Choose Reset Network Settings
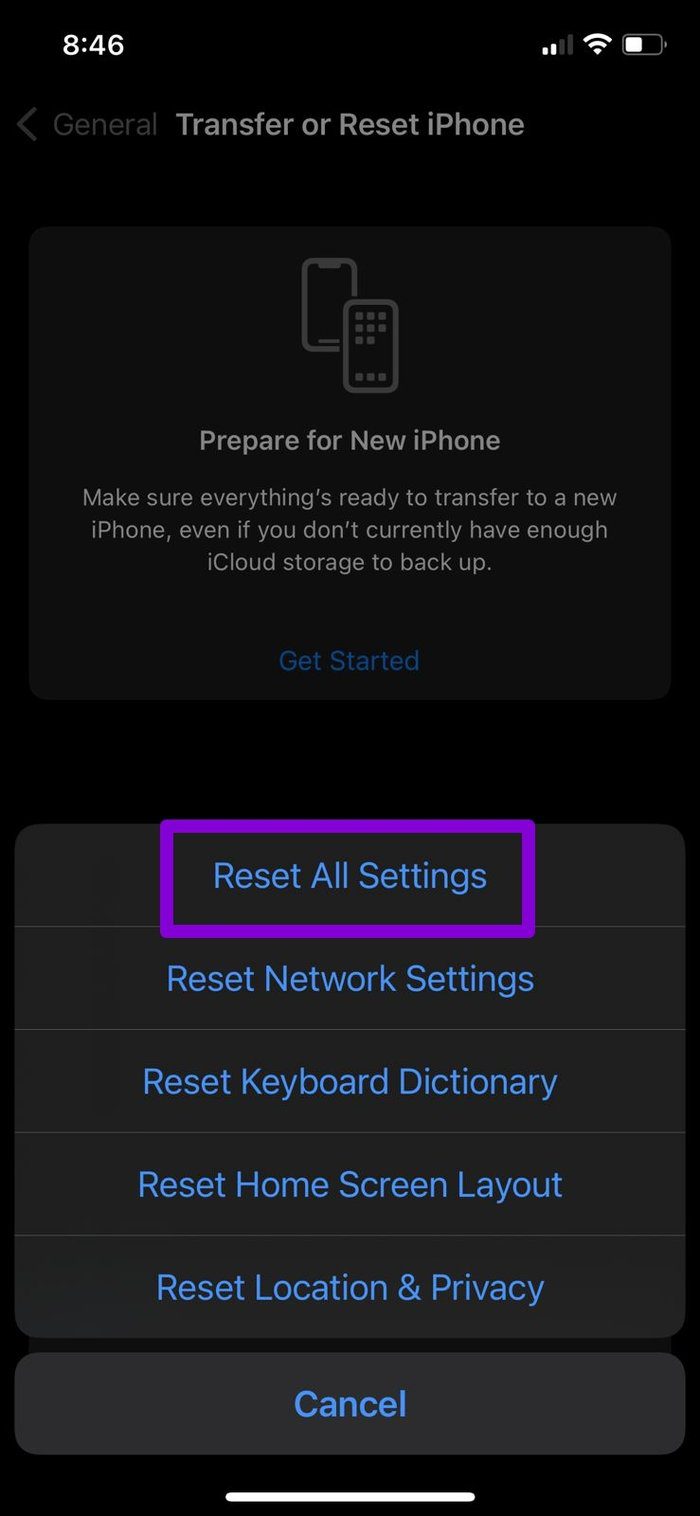The height and width of the screenshot is (1516, 700). coord(350,979)
